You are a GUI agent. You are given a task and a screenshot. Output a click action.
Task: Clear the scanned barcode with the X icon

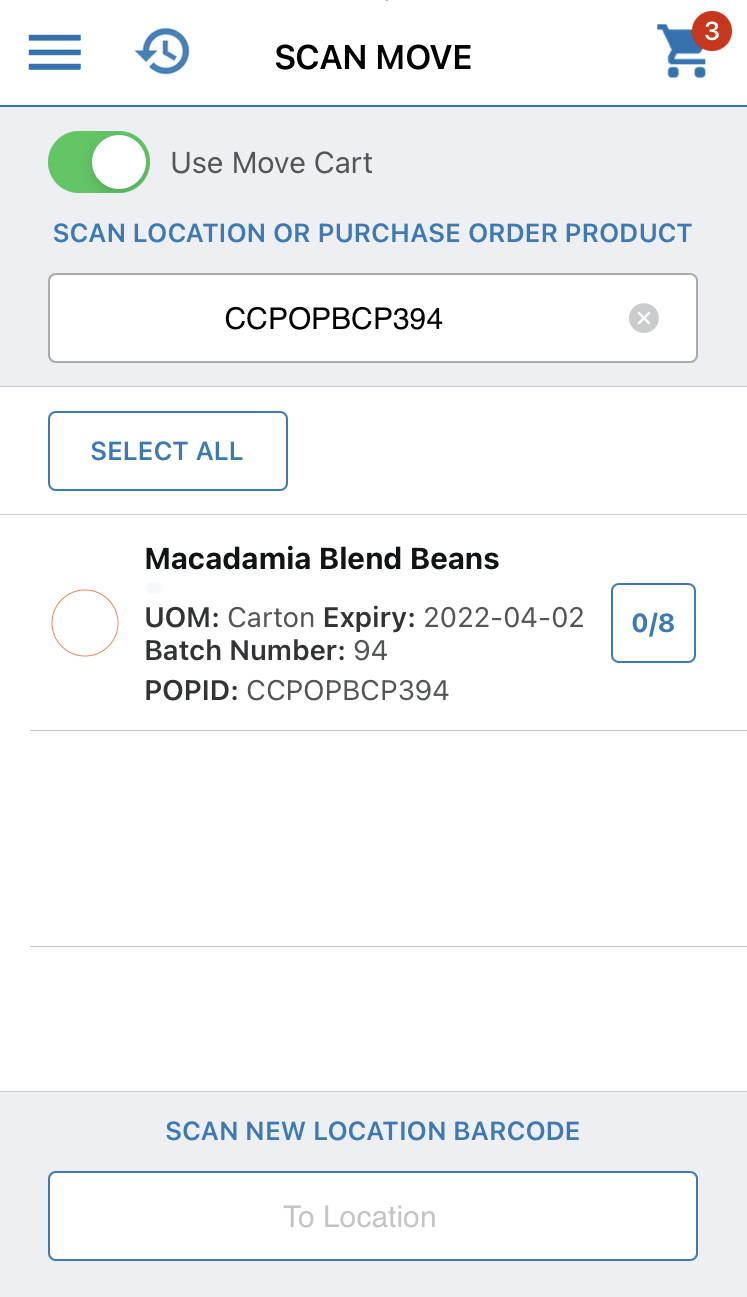643,318
